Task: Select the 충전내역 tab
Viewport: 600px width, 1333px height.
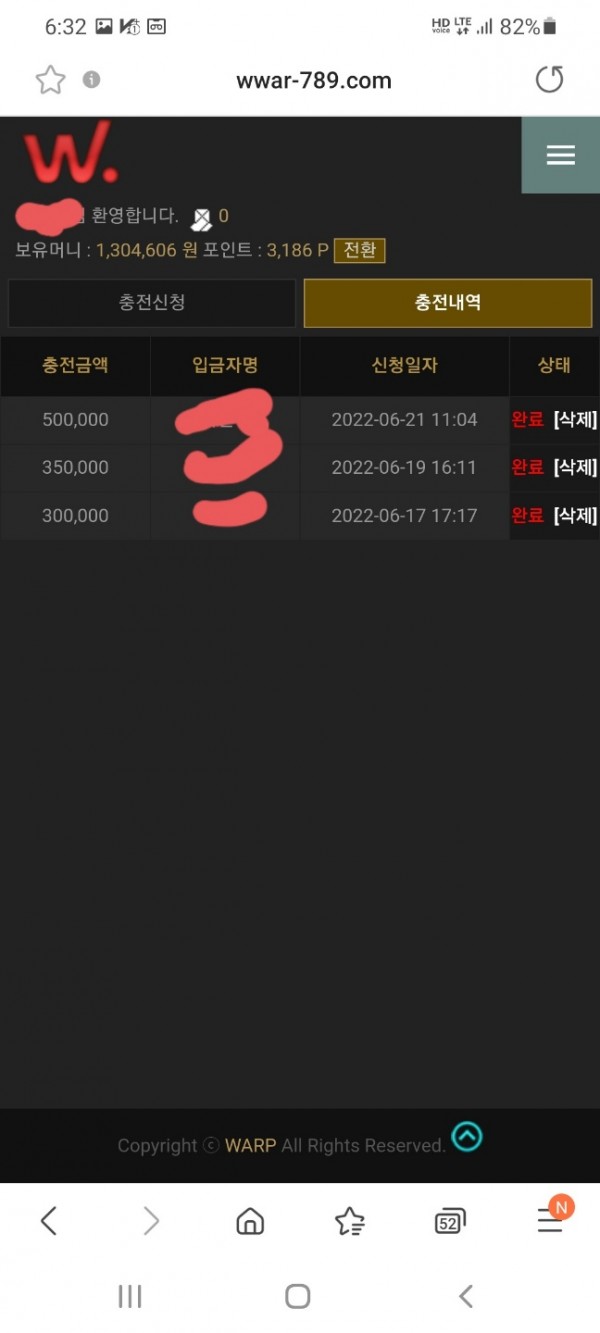Action: 448,302
